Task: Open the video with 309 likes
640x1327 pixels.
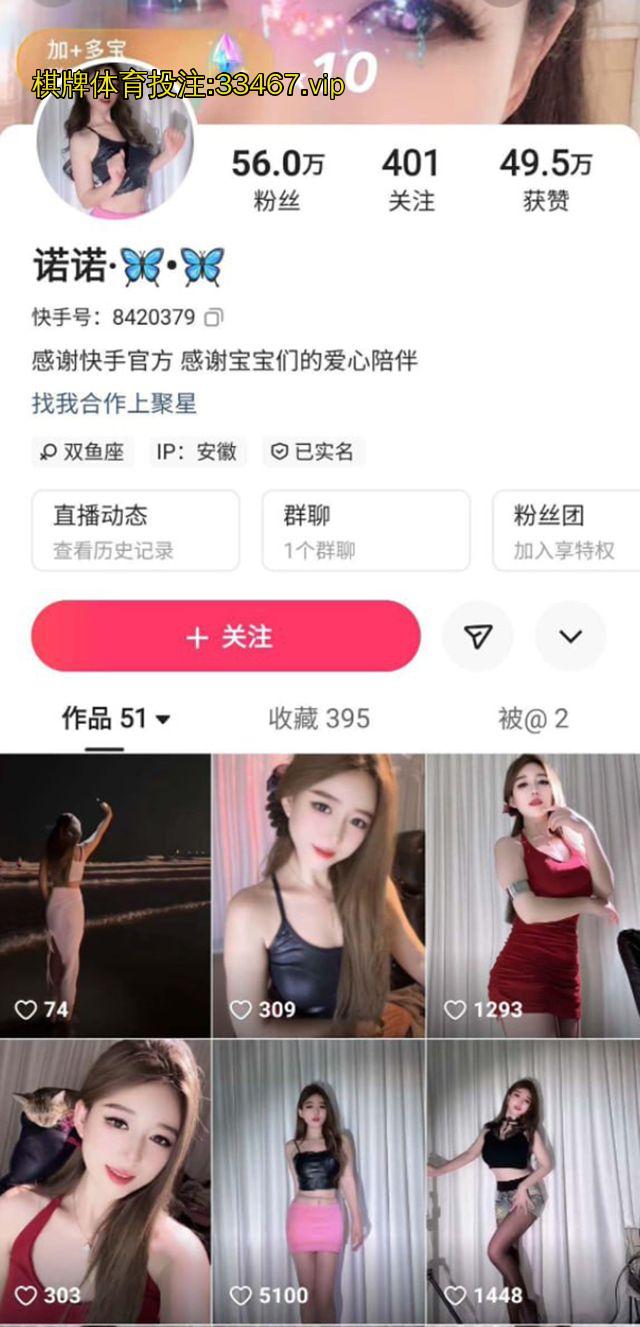Action: (318, 895)
